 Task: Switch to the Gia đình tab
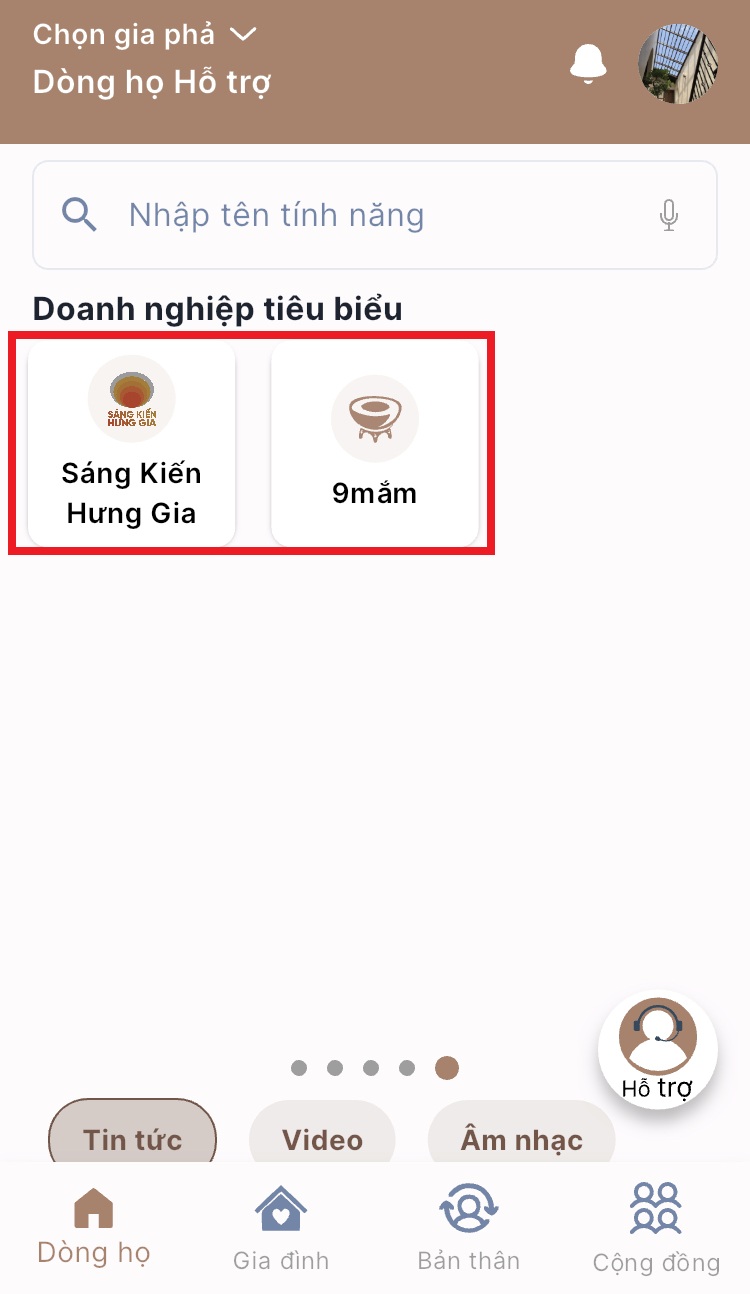281,1227
